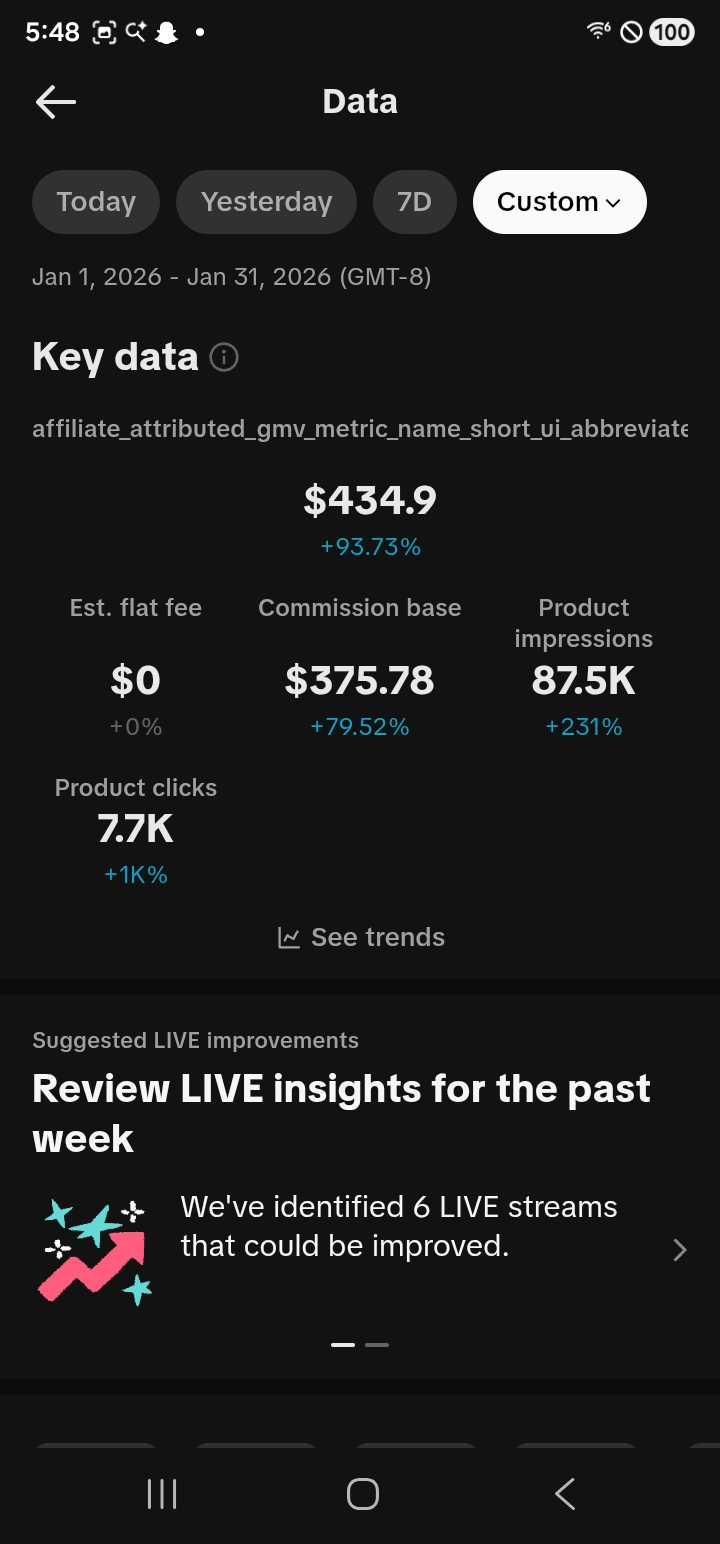Viewport: 720px width, 1544px height.
Task: Go back using the top-left arrow
Action: coord(56,101)
